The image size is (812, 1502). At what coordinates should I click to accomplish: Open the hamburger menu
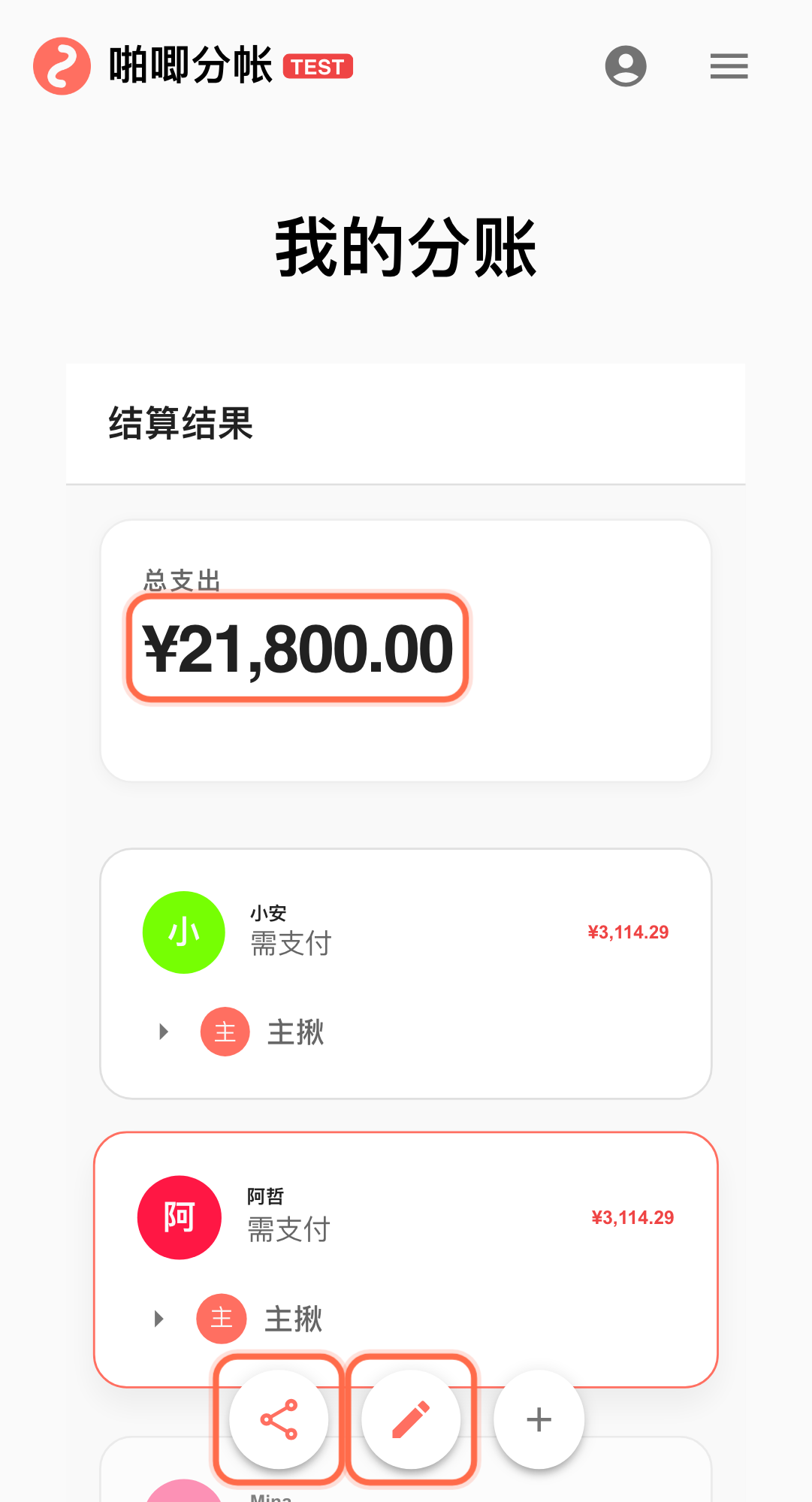(x=729, y=66)
